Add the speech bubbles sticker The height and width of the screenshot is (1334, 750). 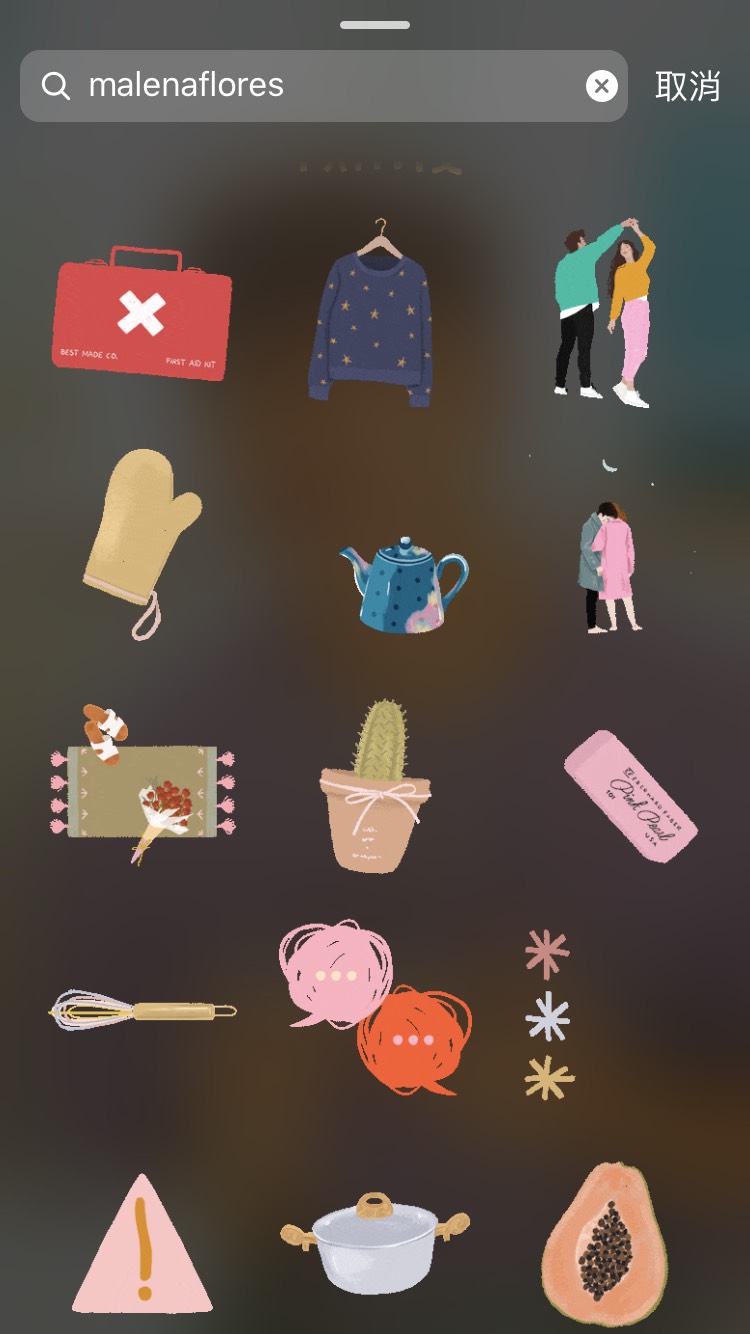[375, 1005]
